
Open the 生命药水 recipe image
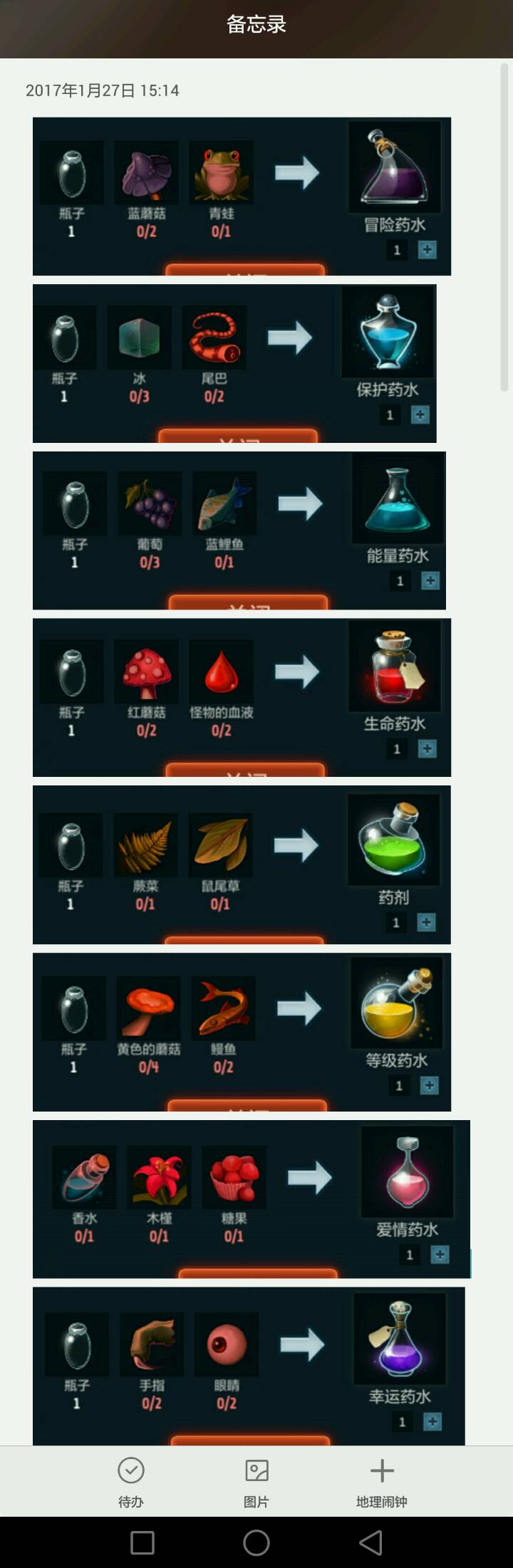click(242, 697)
